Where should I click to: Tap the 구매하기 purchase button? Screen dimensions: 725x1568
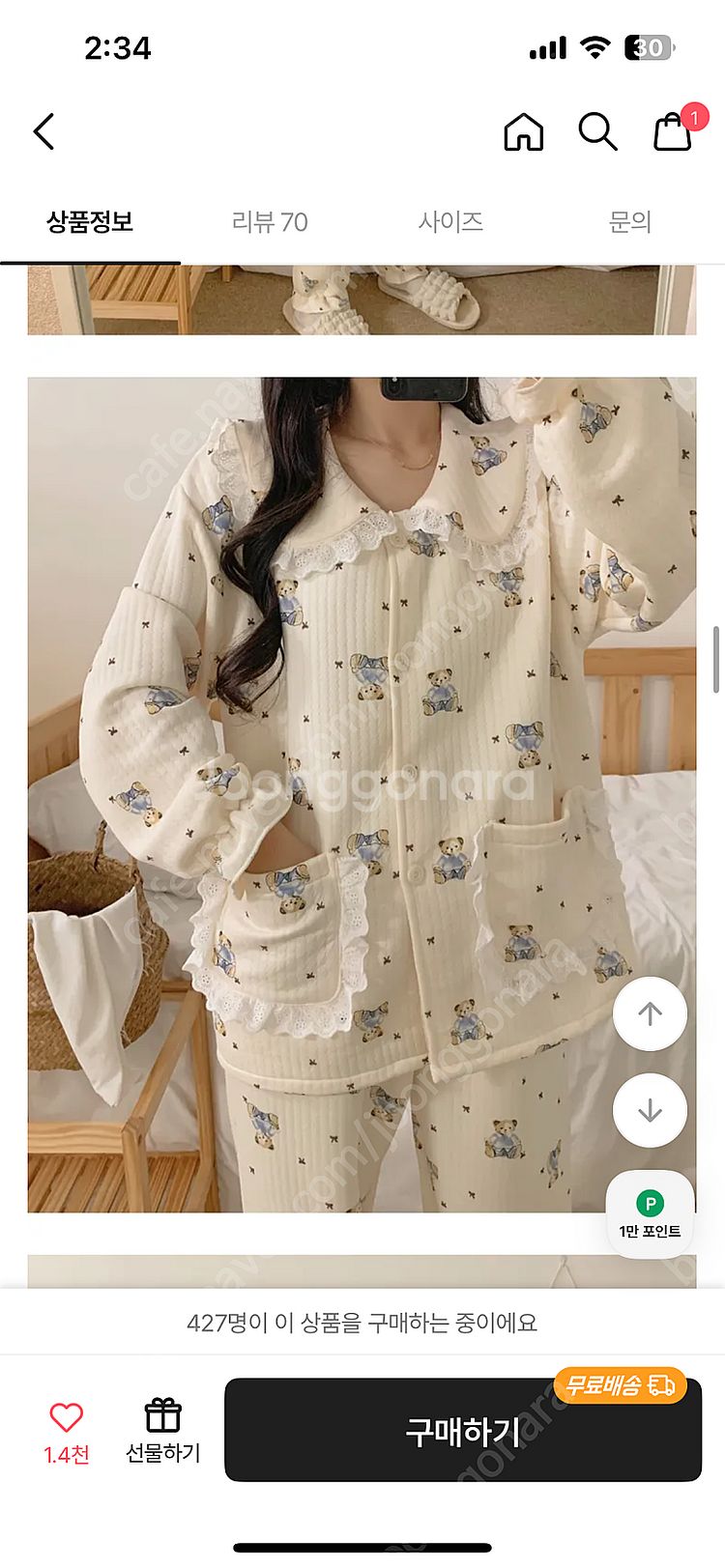pyautogui.click(x=462, y=1430)
